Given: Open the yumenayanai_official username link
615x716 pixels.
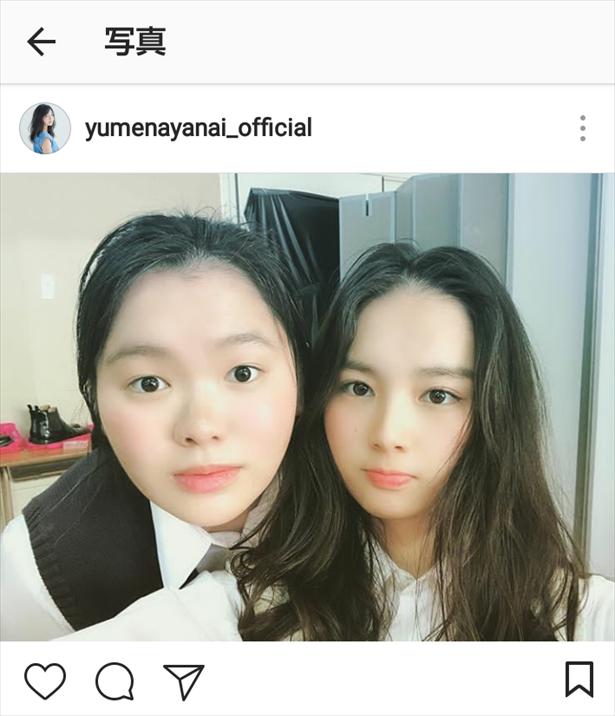Looking at the screenshot, I should pyautogui.click(x=198, y=128).
